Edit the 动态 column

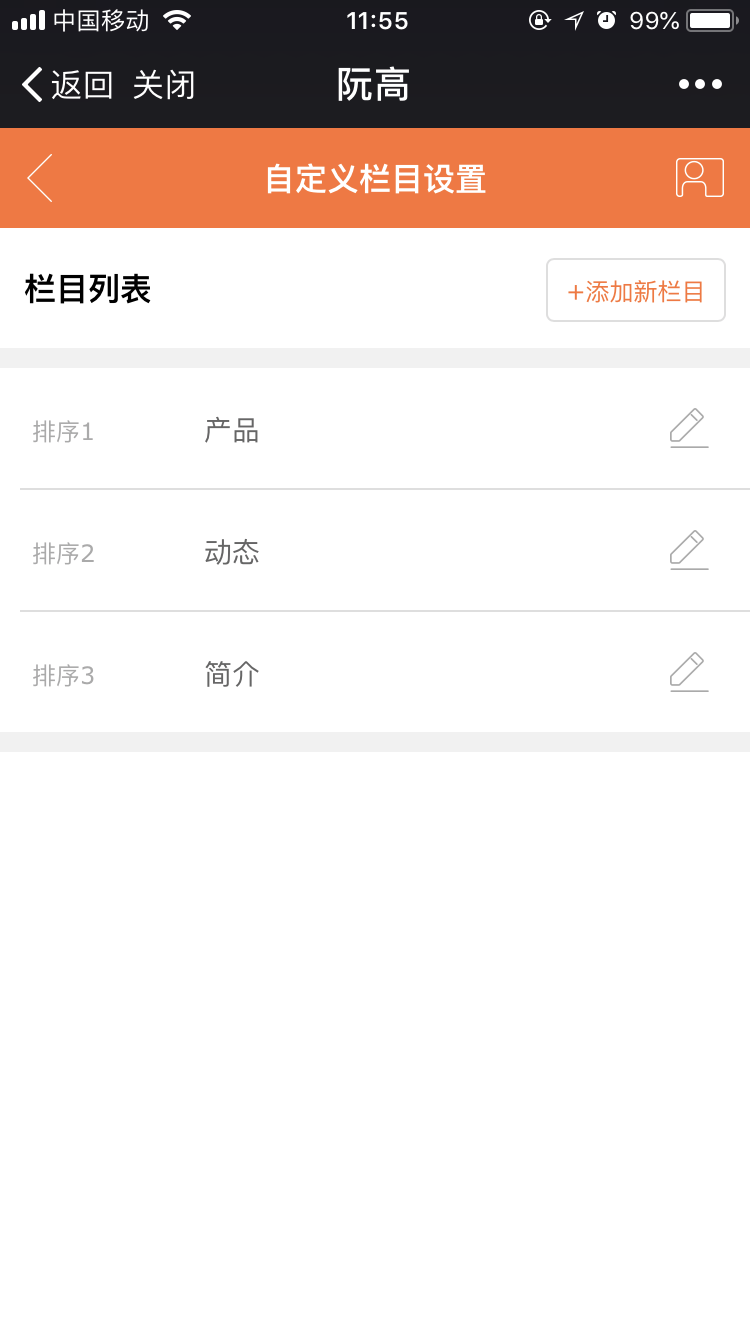(x=688, y=550)
